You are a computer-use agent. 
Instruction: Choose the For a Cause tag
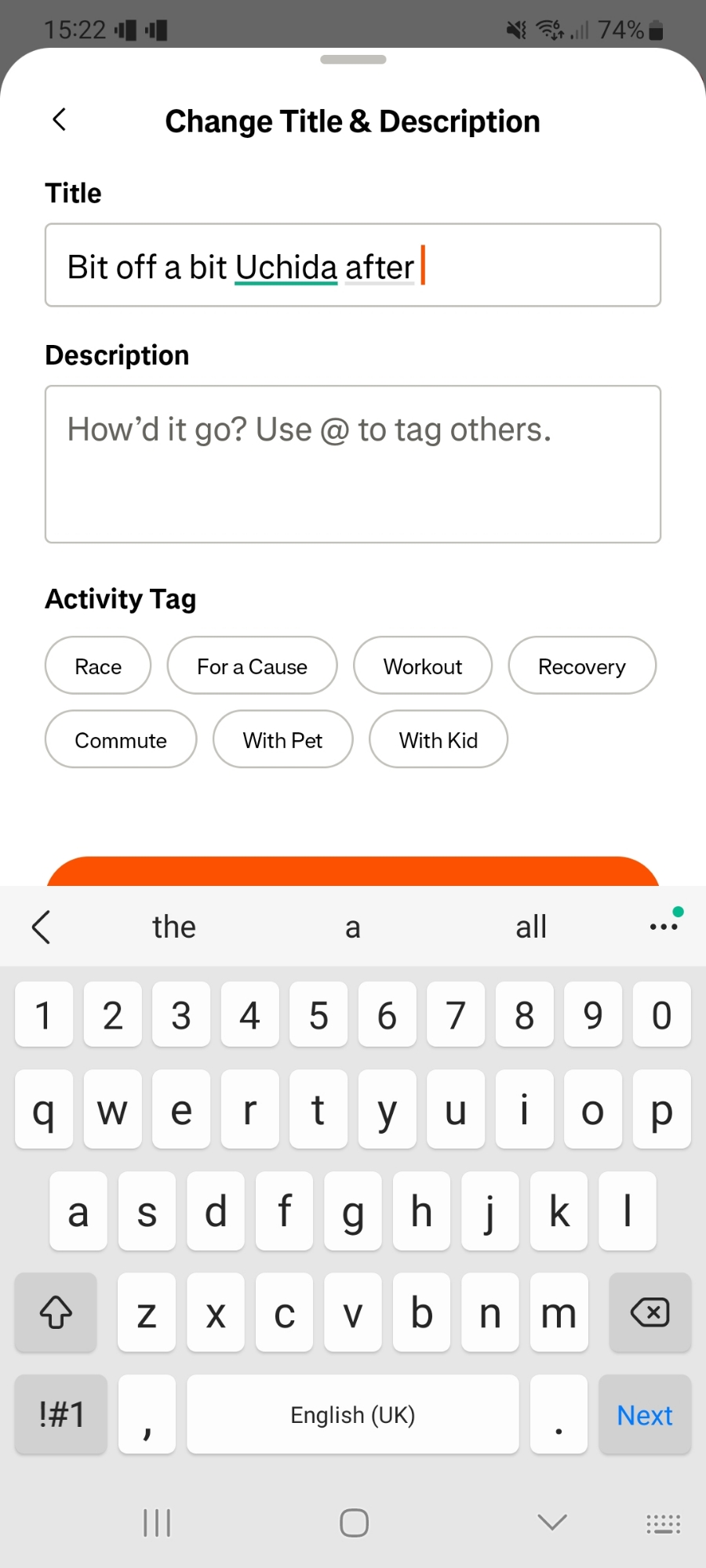[x=252, y=666]
